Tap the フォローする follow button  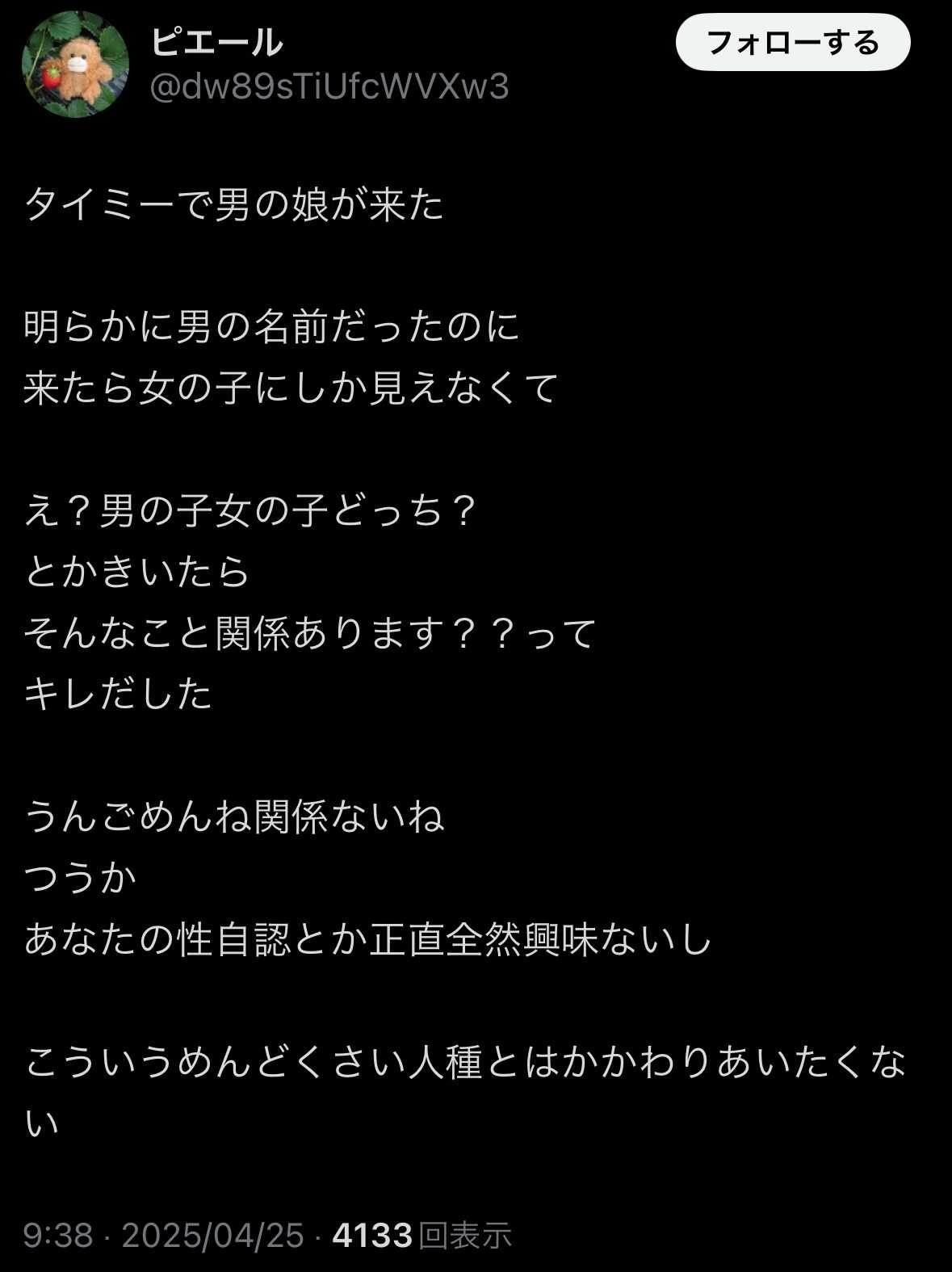(792, 43)
